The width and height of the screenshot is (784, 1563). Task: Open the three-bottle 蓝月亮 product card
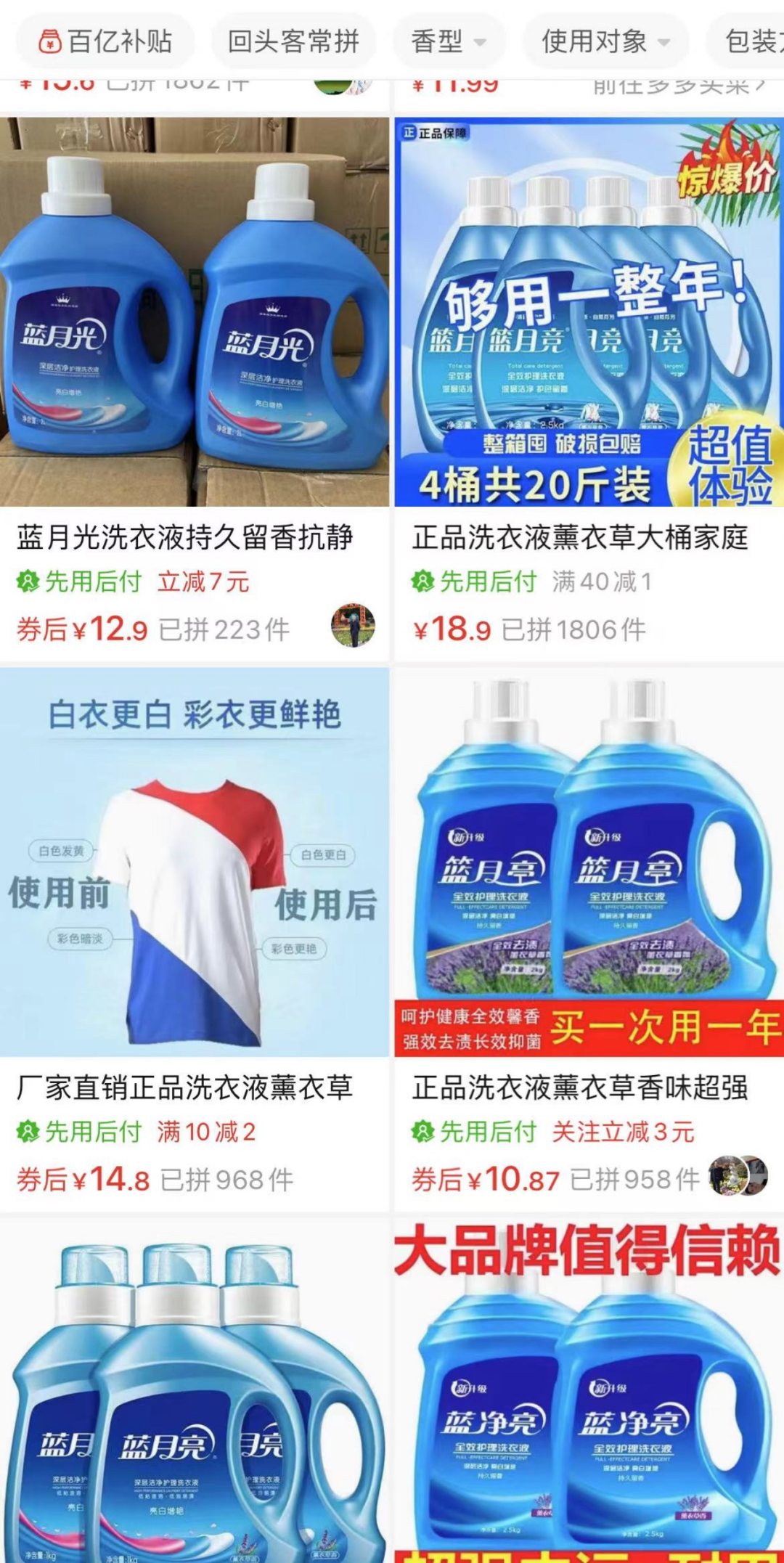coord(195,1394)
